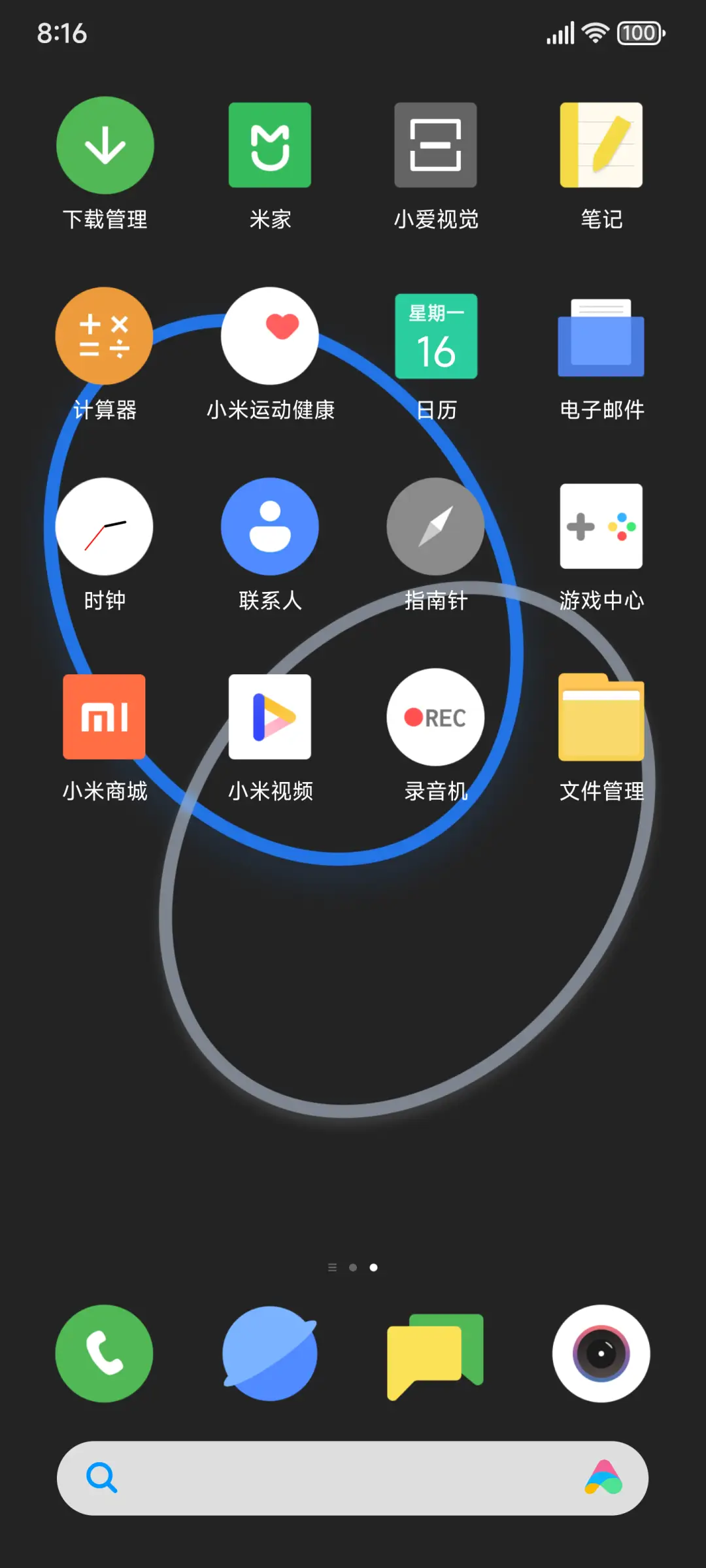Launch the Camera from the dock
The image size is (706, 1568).
click(601, 1352)
